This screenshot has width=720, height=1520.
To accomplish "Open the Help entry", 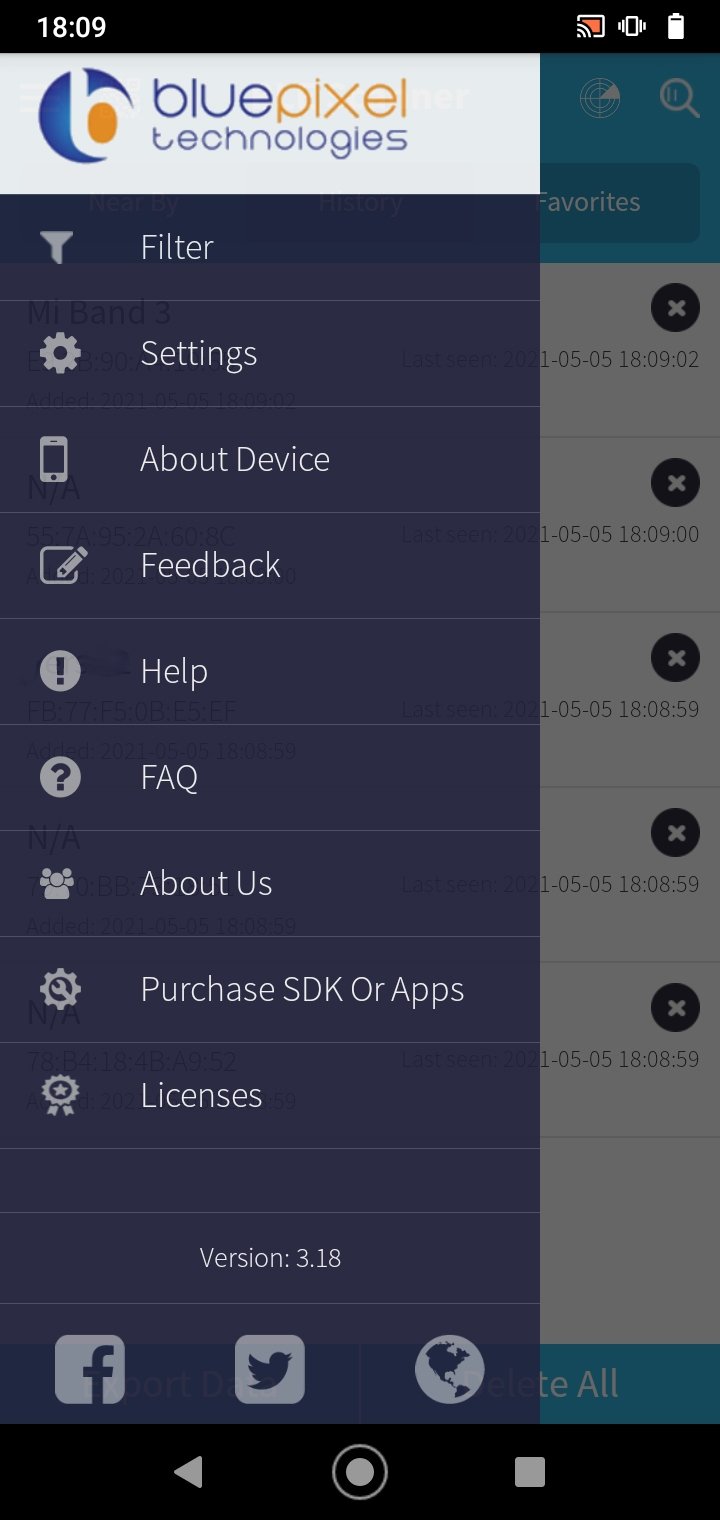I will (270, 671).
